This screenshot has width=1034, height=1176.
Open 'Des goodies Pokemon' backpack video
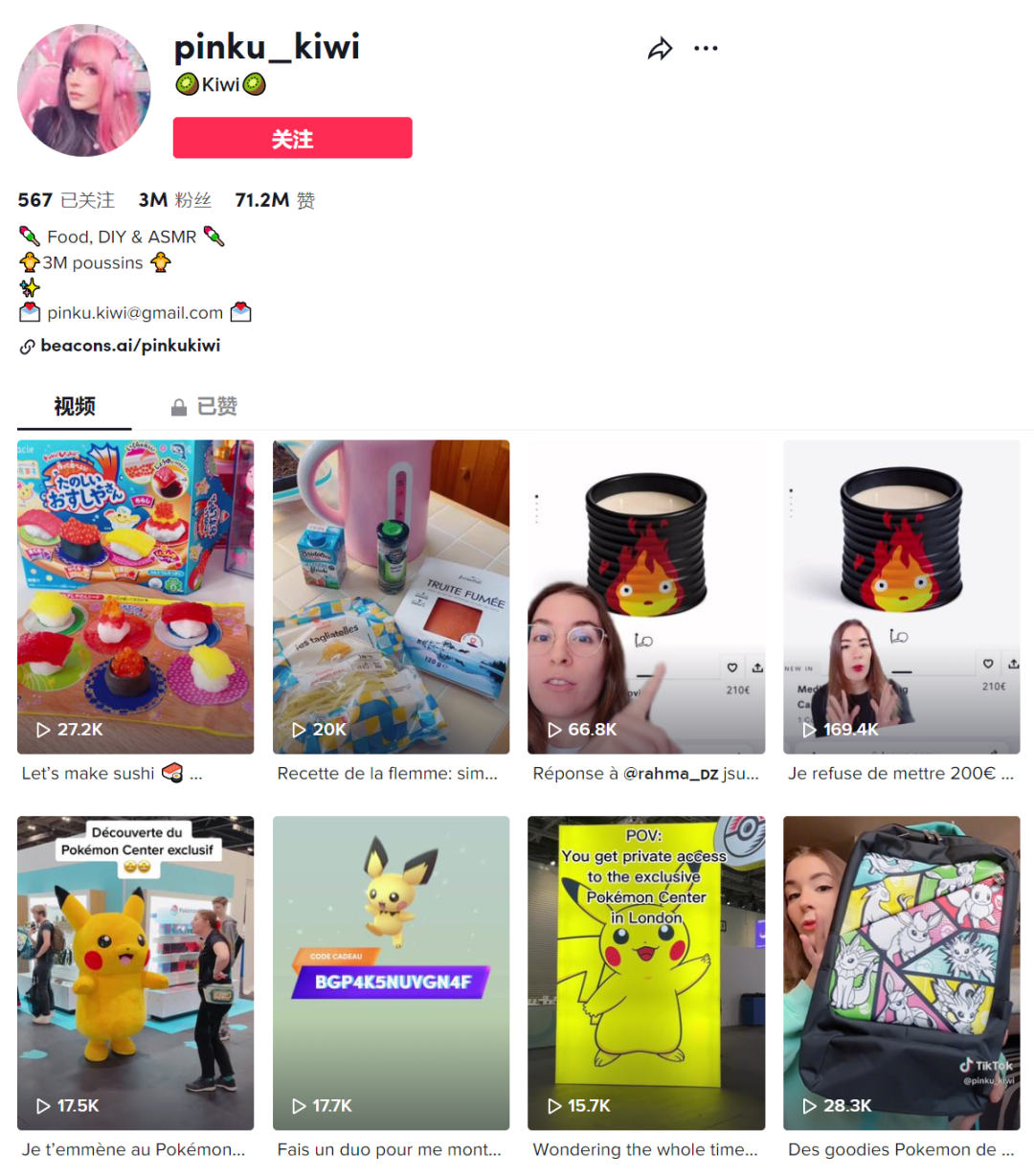(901, 972)
